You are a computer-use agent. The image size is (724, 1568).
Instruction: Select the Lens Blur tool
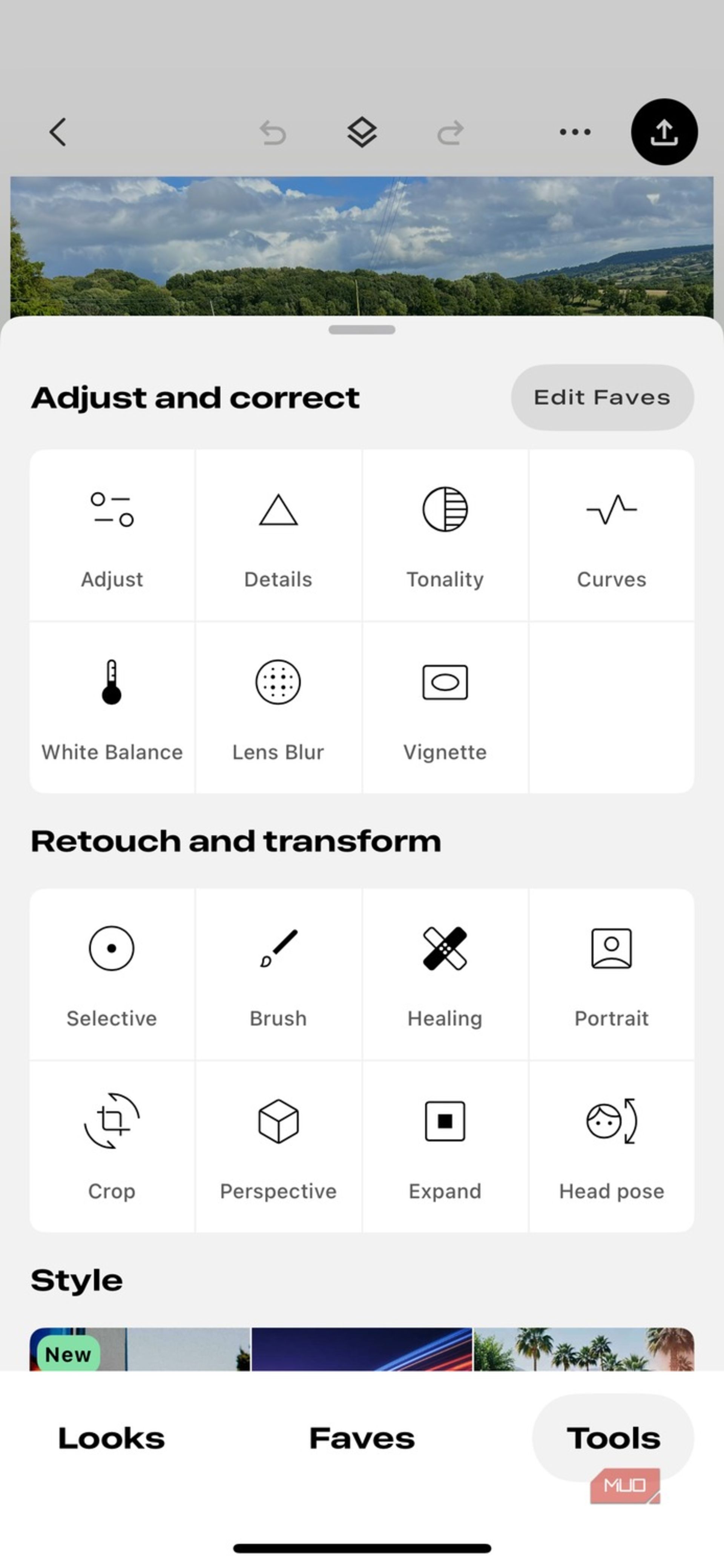[x=278, y=708]
